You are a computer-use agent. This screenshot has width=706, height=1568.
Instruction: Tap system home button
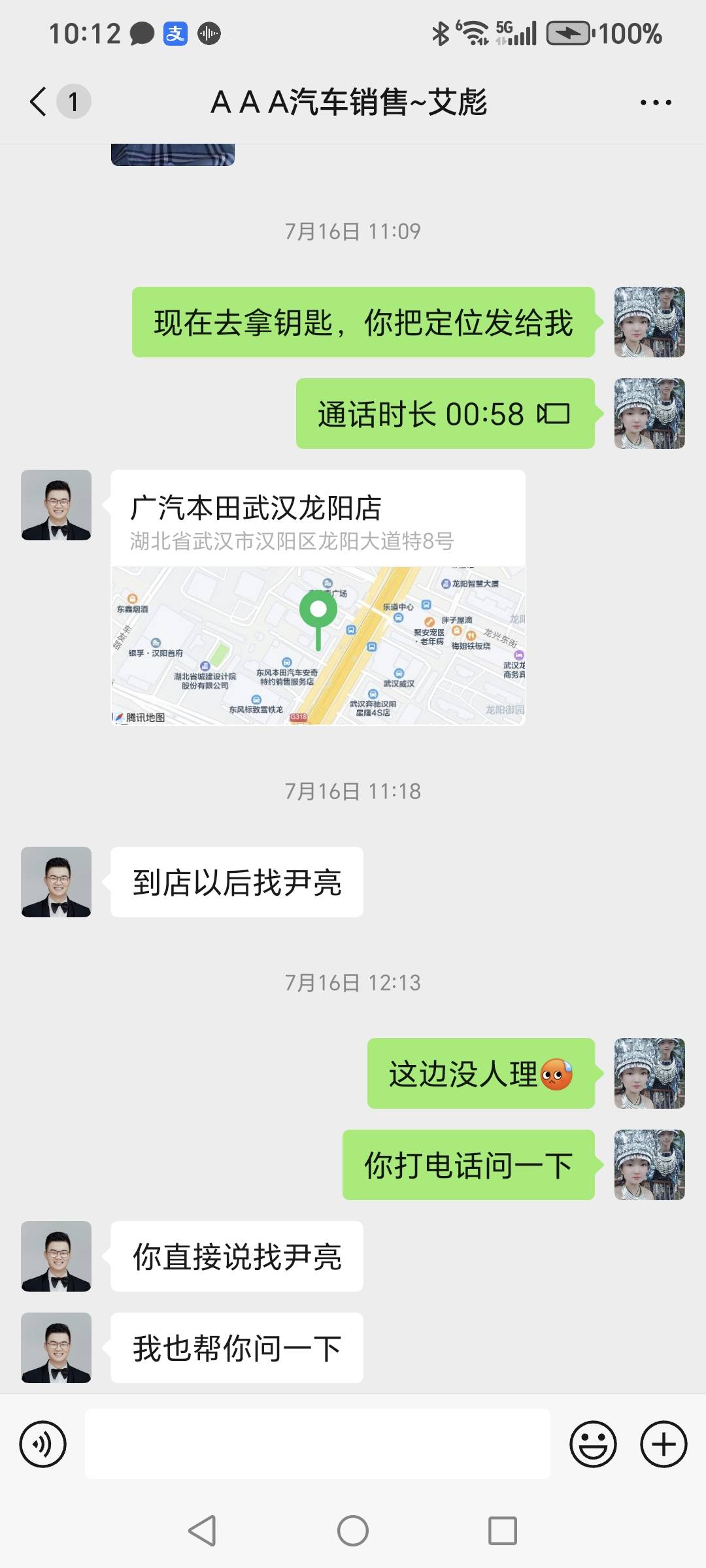353,1531
